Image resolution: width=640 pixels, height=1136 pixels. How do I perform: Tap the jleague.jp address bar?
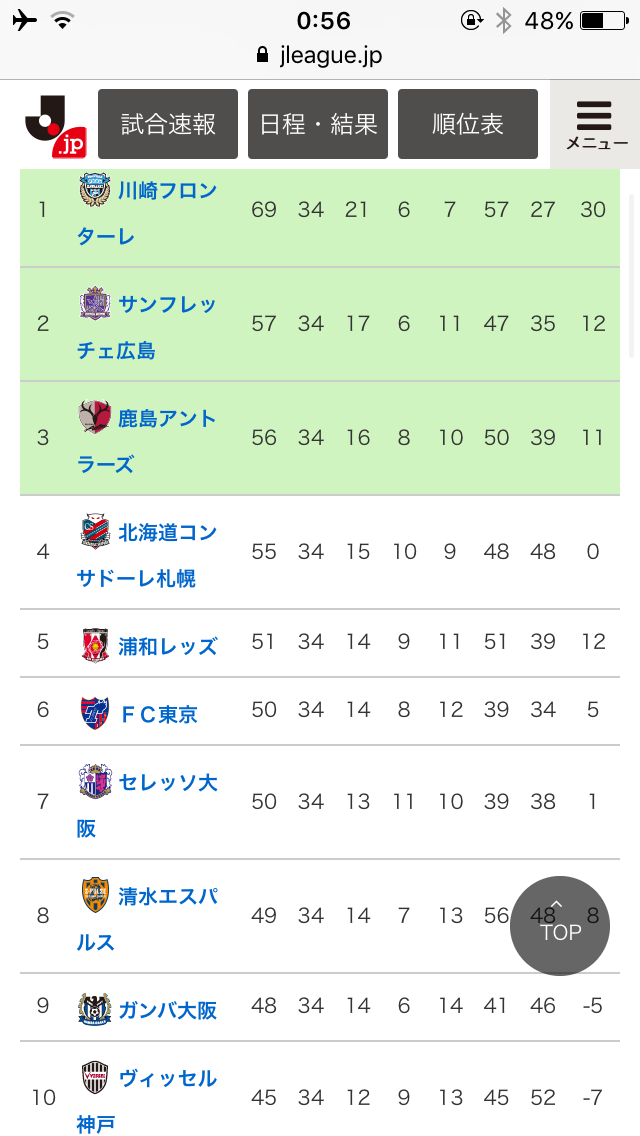[320, 56]
